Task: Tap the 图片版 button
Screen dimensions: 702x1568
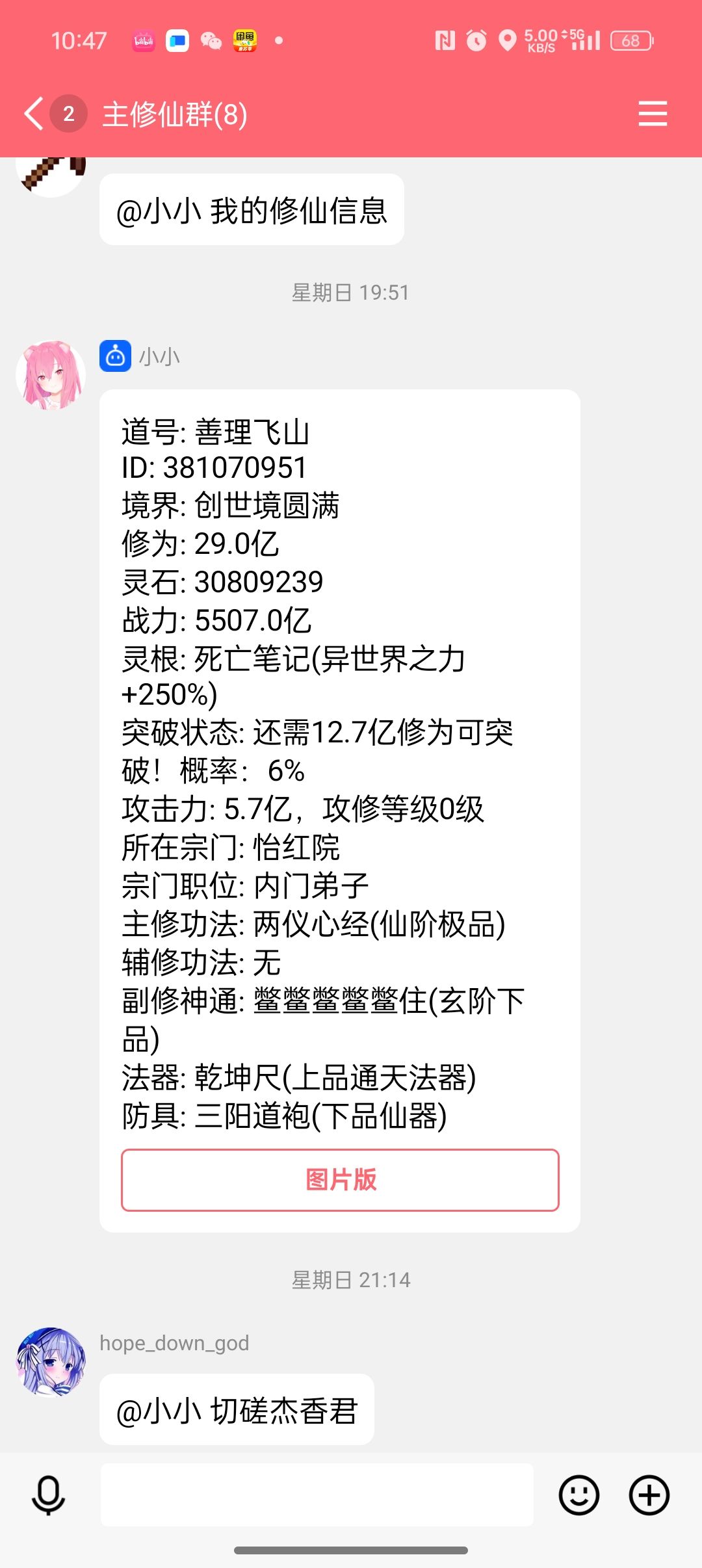Action: 340,1179
